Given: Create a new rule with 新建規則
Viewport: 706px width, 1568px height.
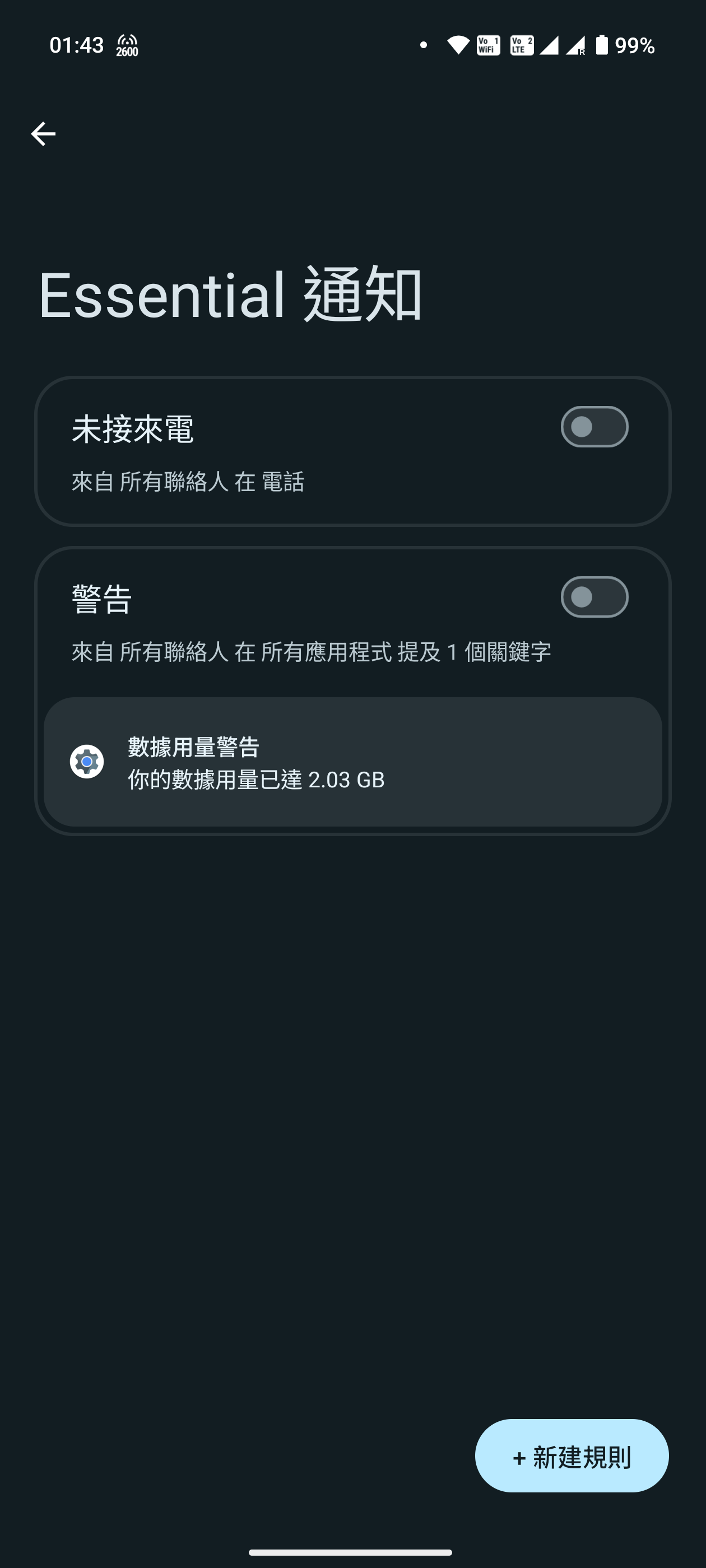Looking at the screenshot, I should 572,1456.
